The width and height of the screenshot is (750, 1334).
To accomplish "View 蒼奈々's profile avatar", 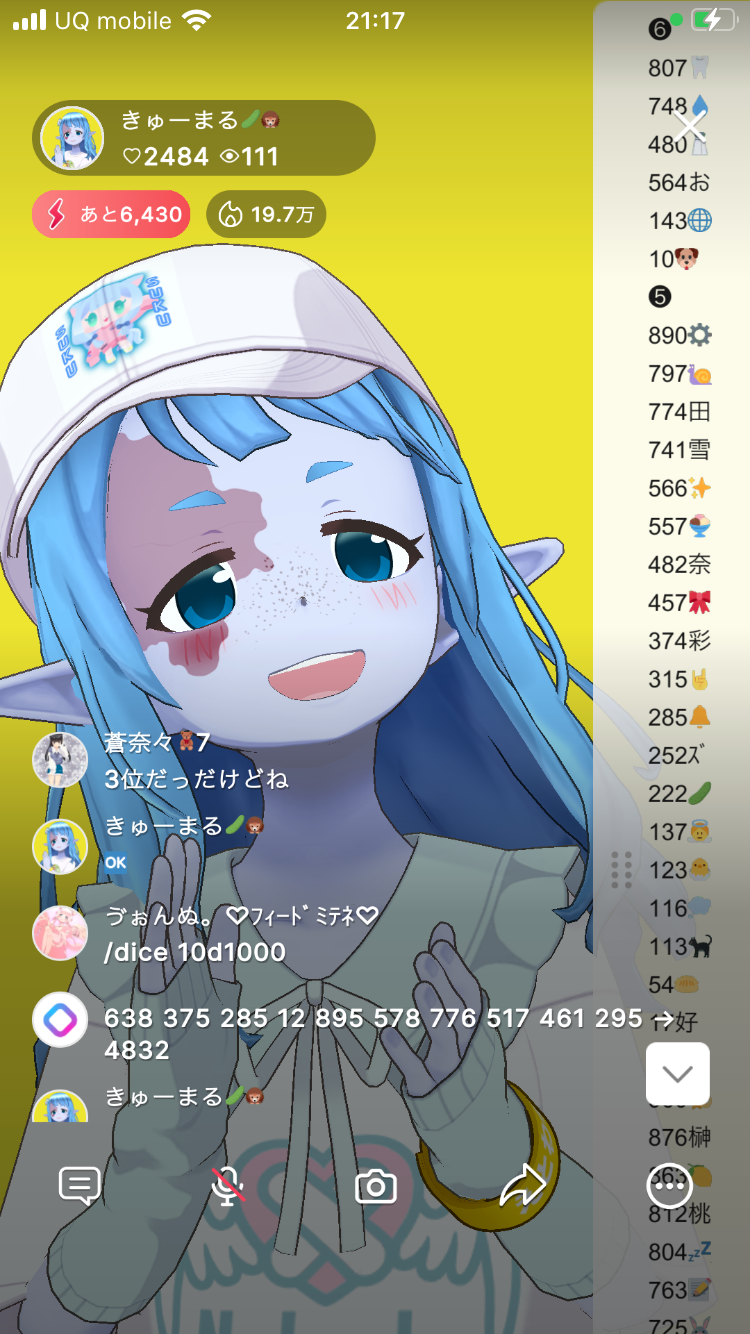I will tap(60, 760).
